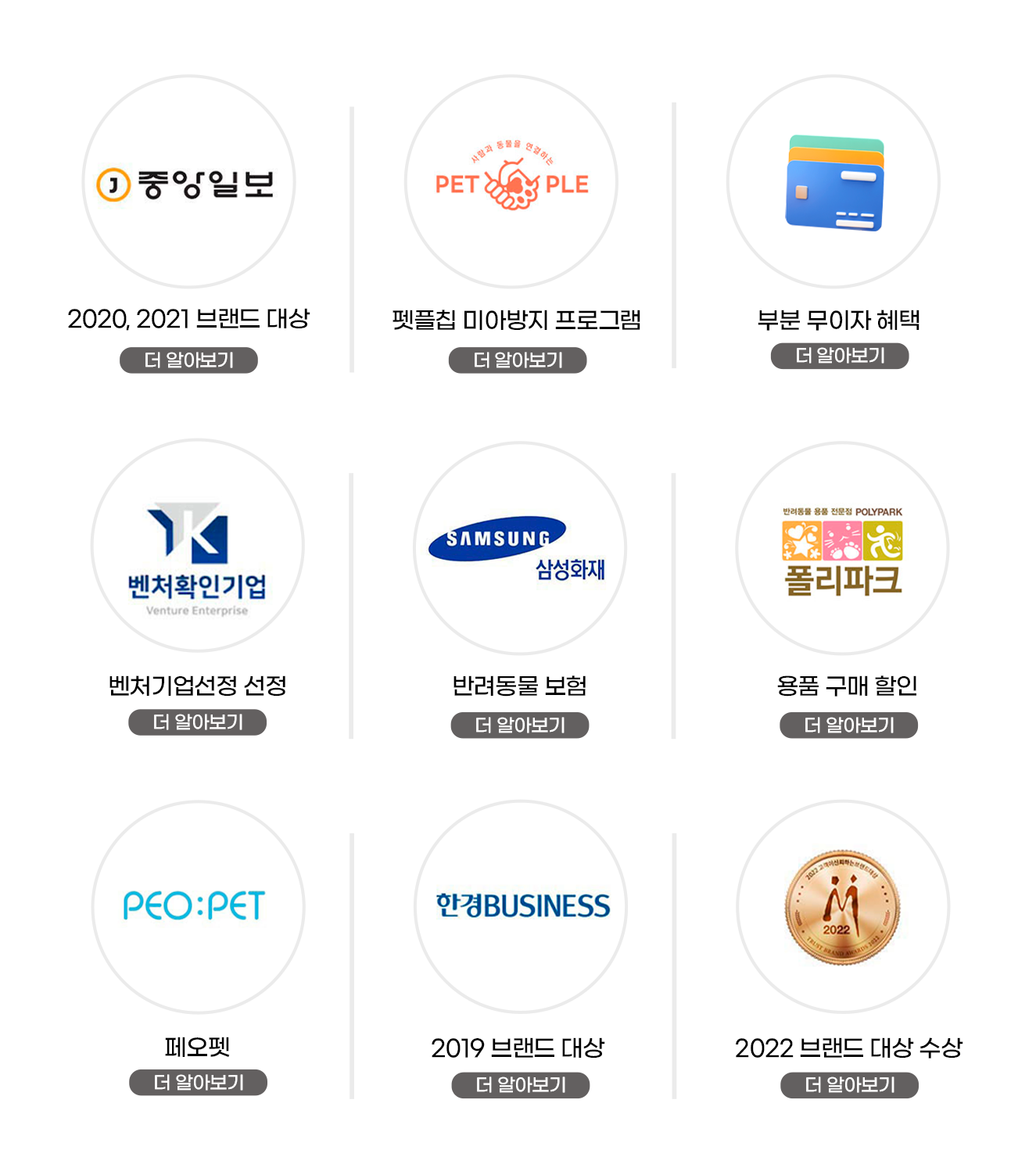The width and height of the screenshot is (1036, 1175).
Task: Open 더 알아보기 for 펫플칩 미아방지 프로그램
Action: 518,360
